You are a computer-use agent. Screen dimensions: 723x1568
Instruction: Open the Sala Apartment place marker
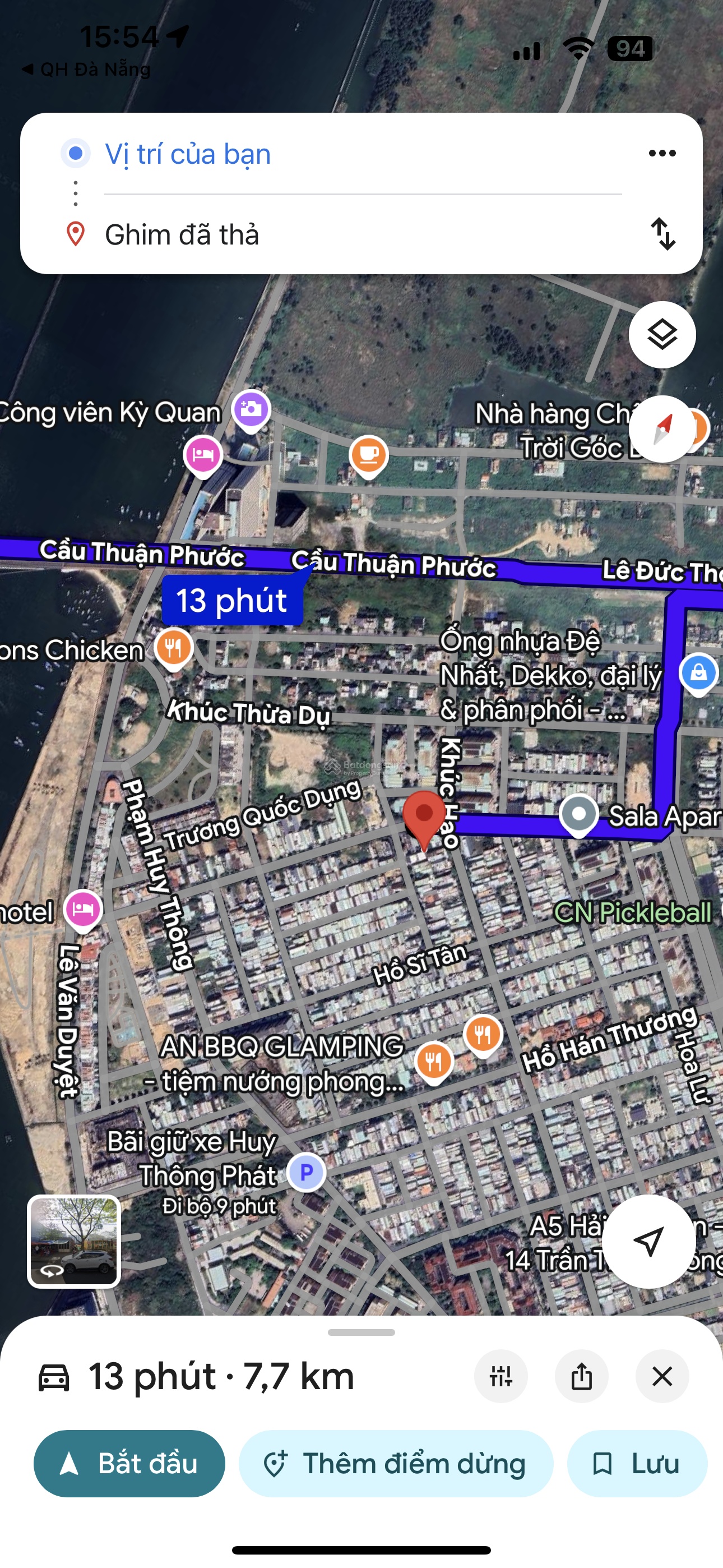coord(579,814)
